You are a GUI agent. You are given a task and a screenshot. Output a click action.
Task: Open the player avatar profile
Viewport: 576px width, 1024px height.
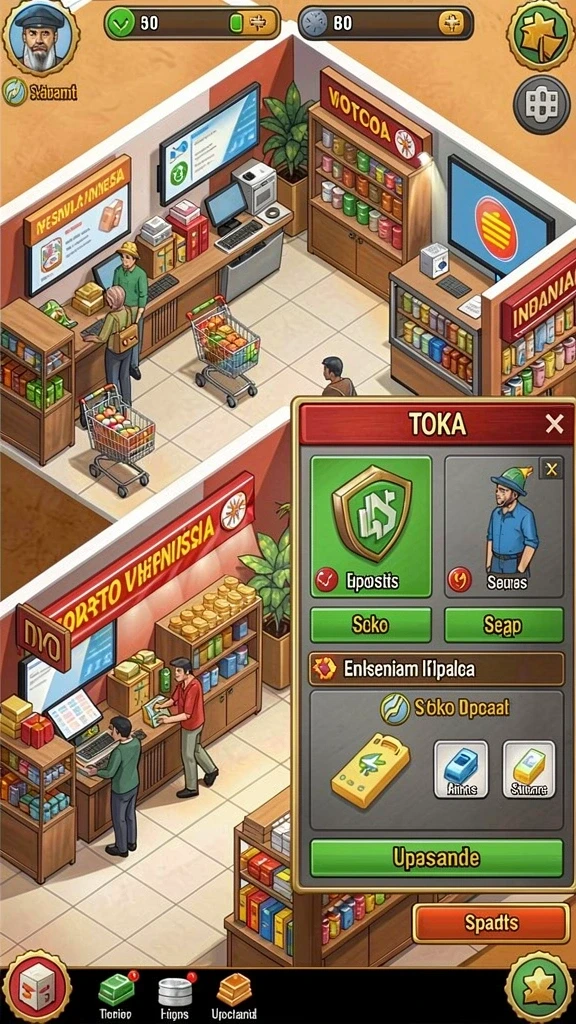[40, 37]
